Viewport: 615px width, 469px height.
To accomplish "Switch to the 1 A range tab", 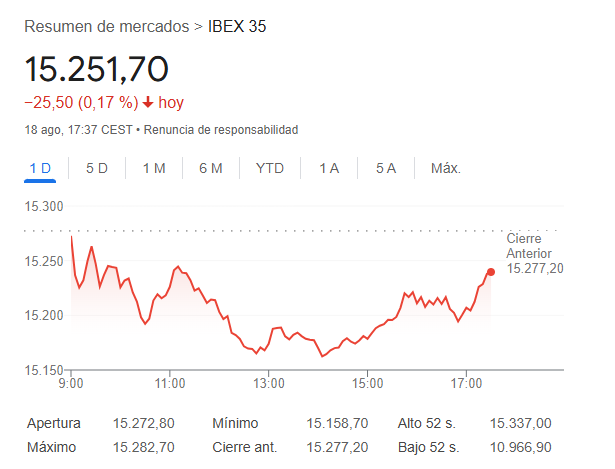I will pos(329,168).
